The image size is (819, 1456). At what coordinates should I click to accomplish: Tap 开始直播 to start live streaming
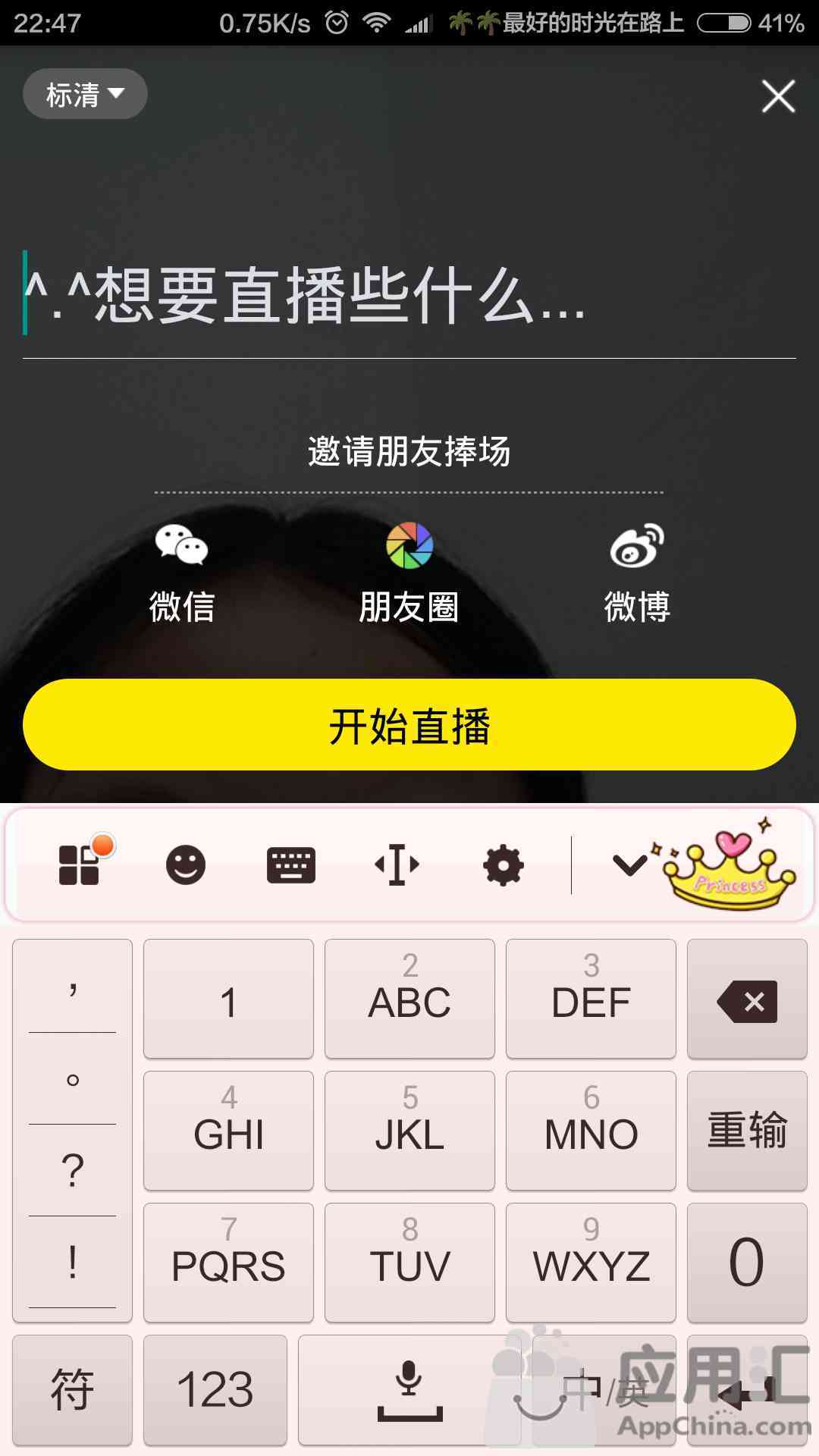pyautogui.click(x=409, y=725)
